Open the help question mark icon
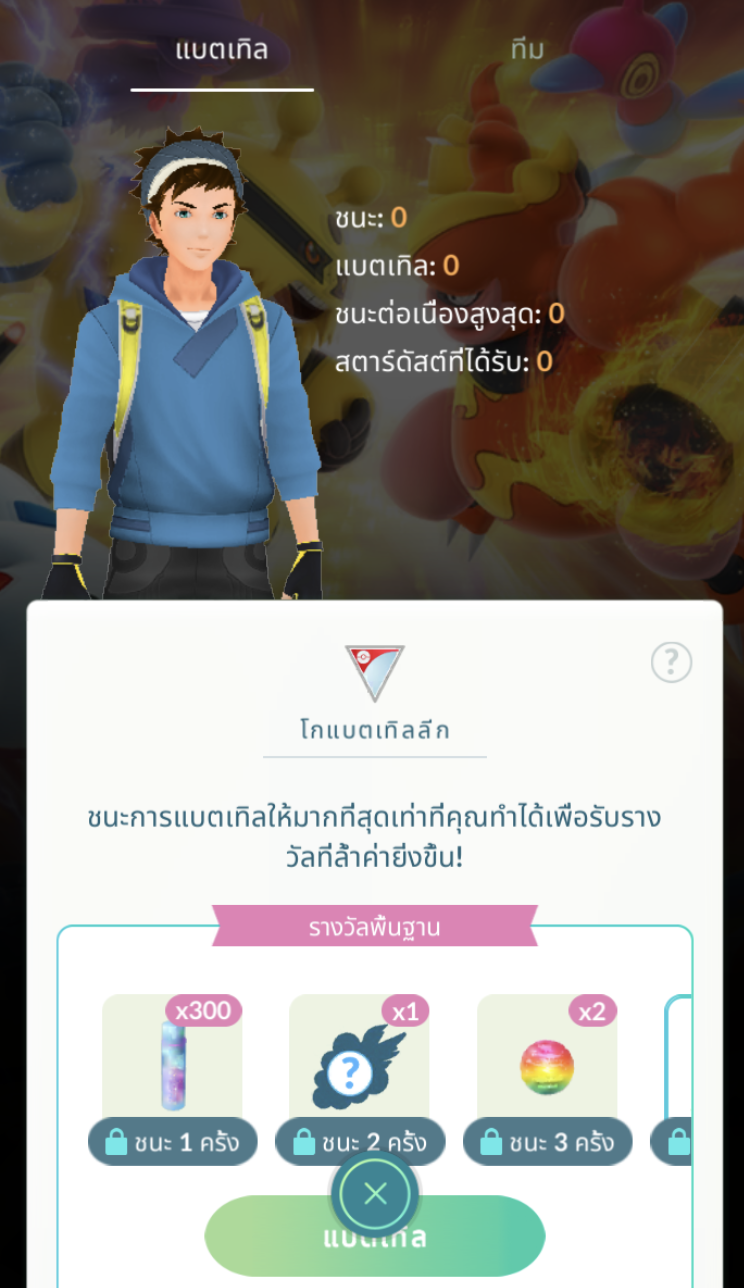Screen dimensions: 744x1288 click(x=671, y=661)
